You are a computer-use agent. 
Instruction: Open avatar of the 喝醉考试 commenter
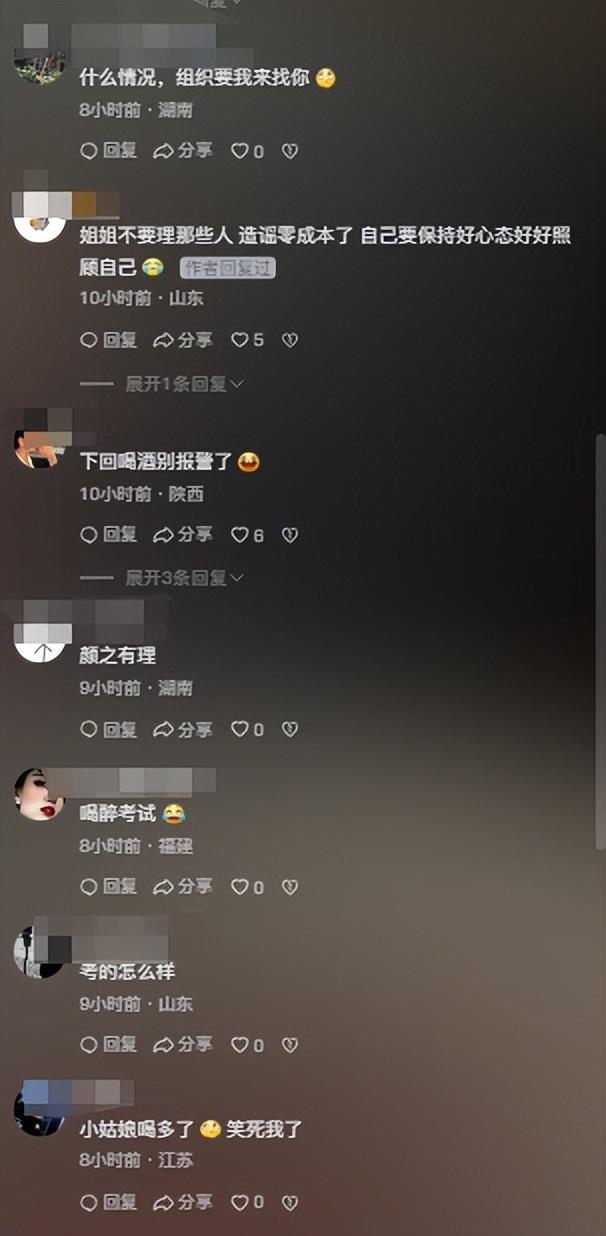(x=39, y=795)
